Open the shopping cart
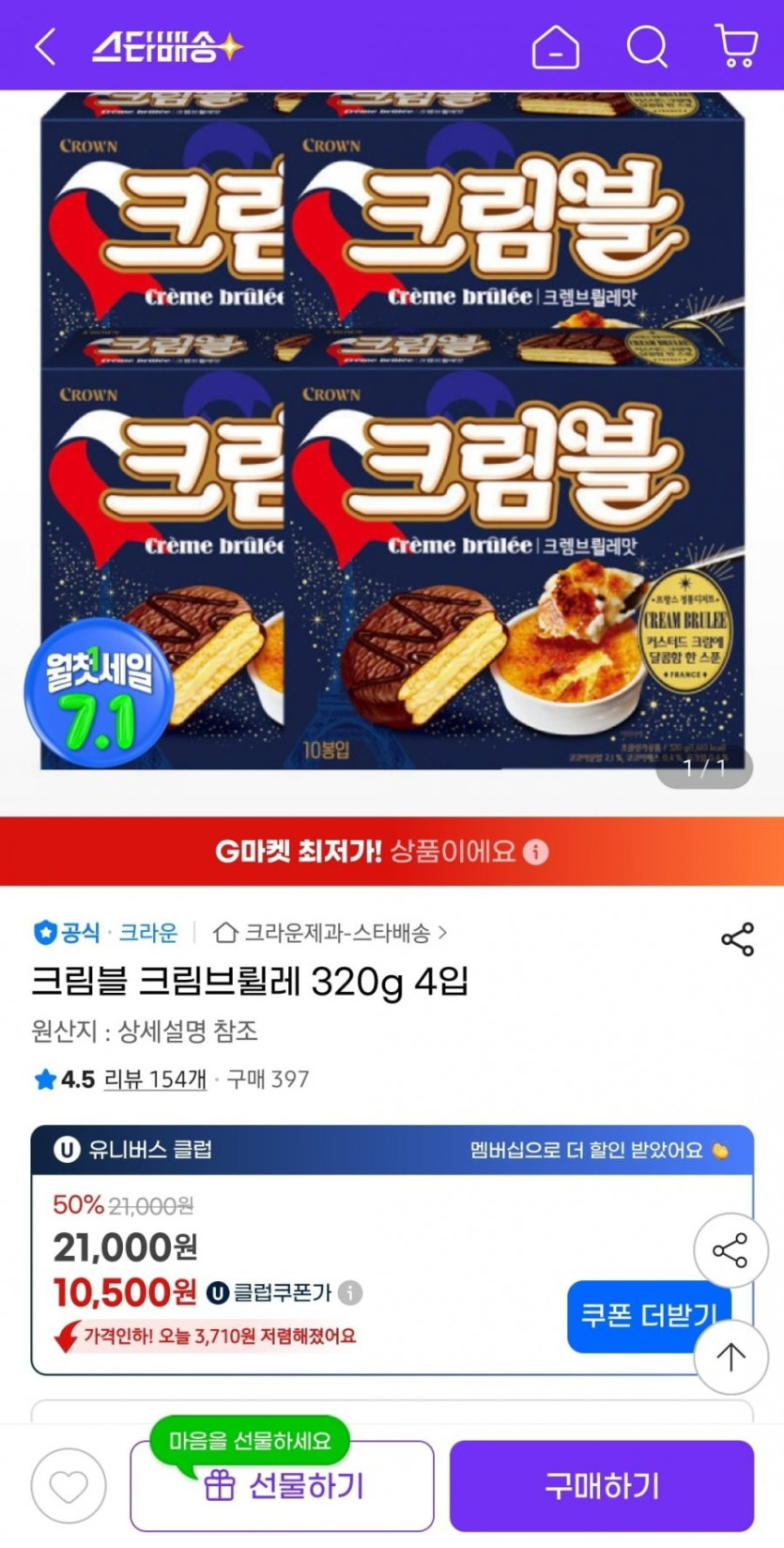 coord(736,46)
